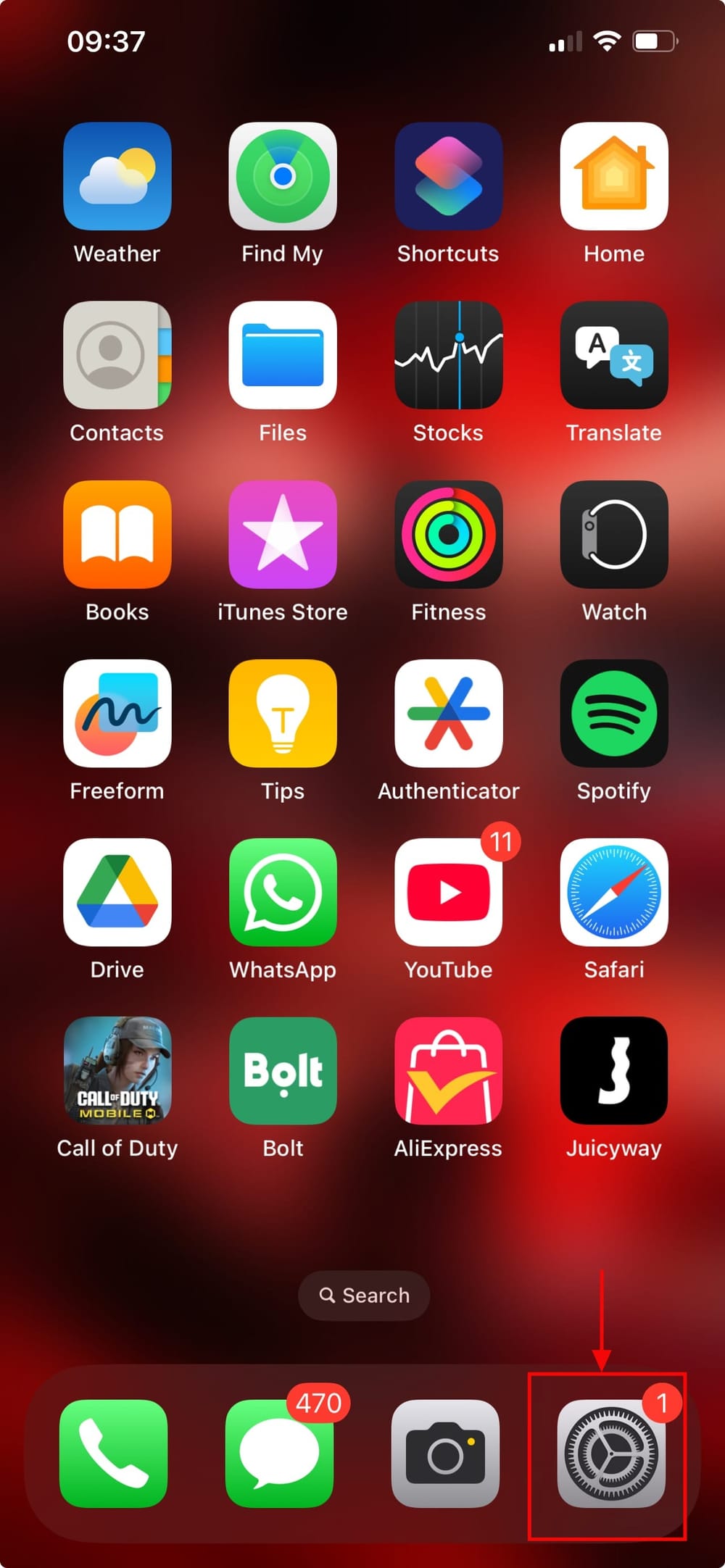
Task: Check your Fitness activity rings
Action: click(447, 535)
